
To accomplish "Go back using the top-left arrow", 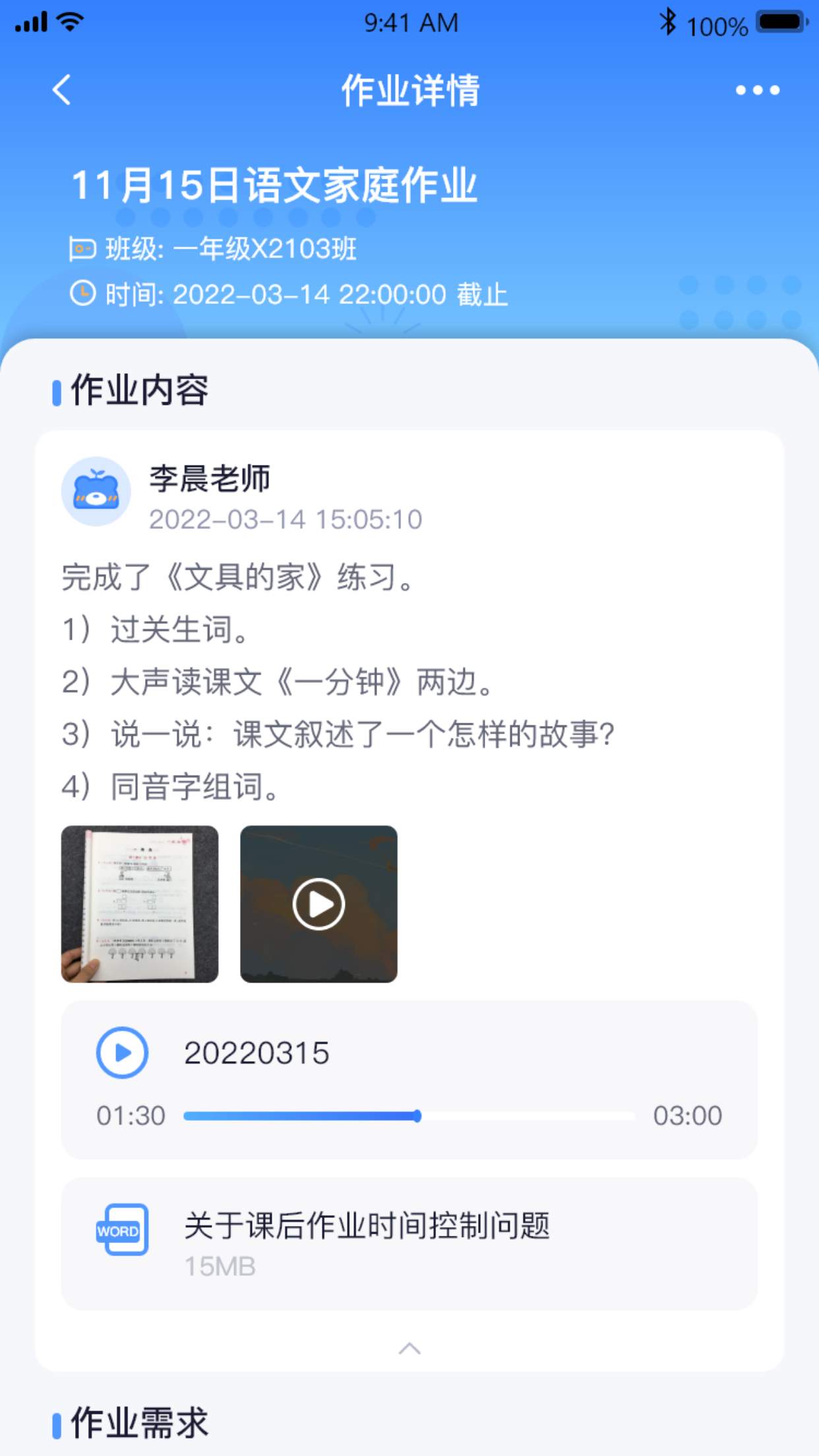I will pyautogui.click(x=62, y=90).
